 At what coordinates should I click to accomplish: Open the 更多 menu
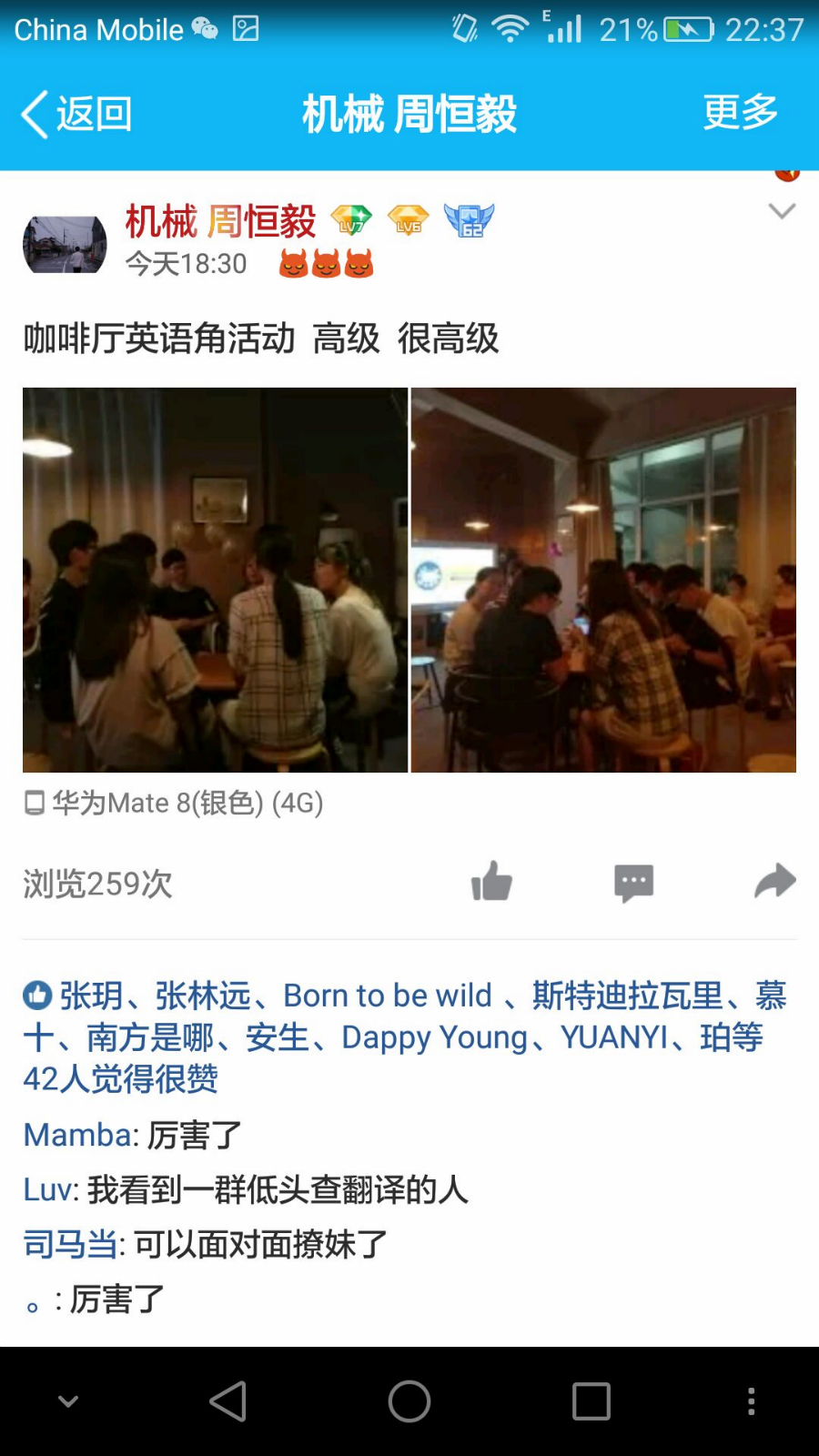[x=740, y=113]
